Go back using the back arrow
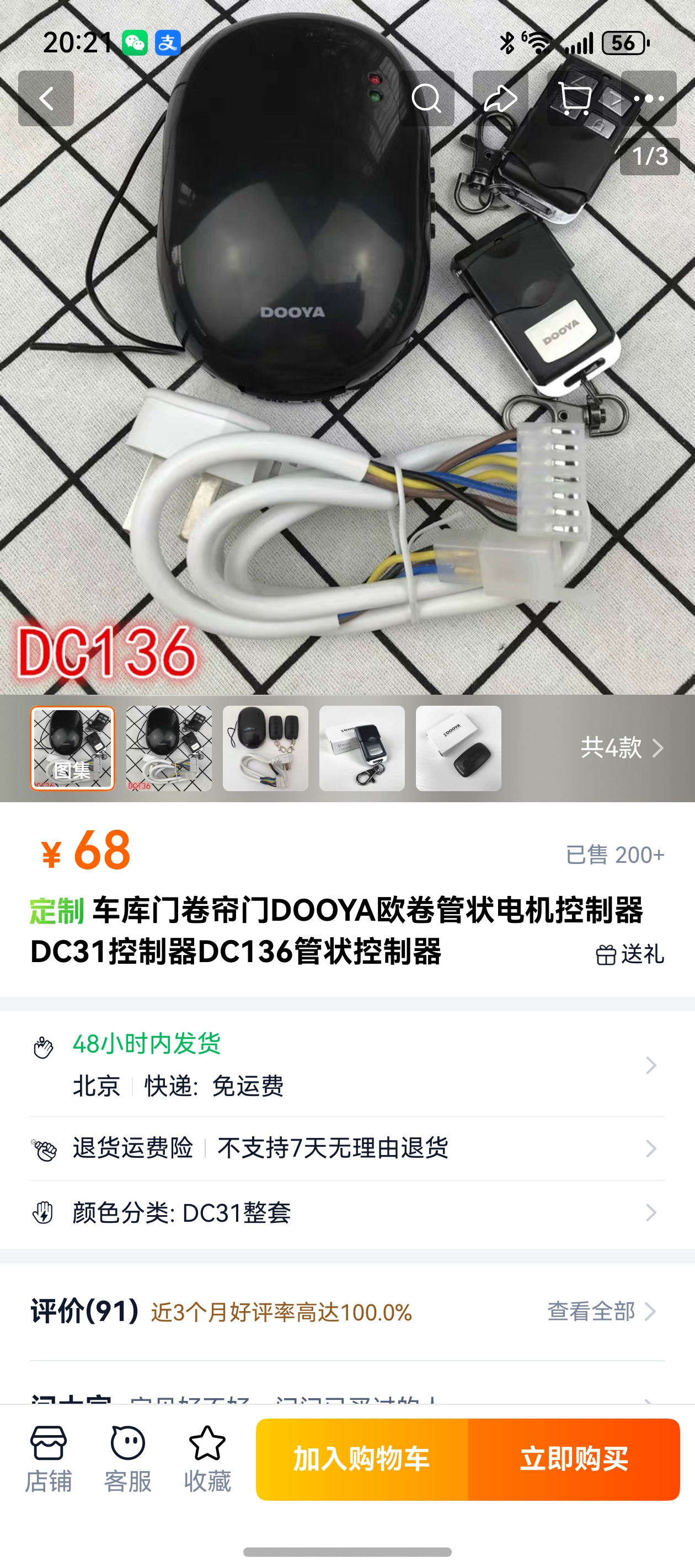Image resolution: width=695 pixels, height=1568 pixels. coord(46,98)
